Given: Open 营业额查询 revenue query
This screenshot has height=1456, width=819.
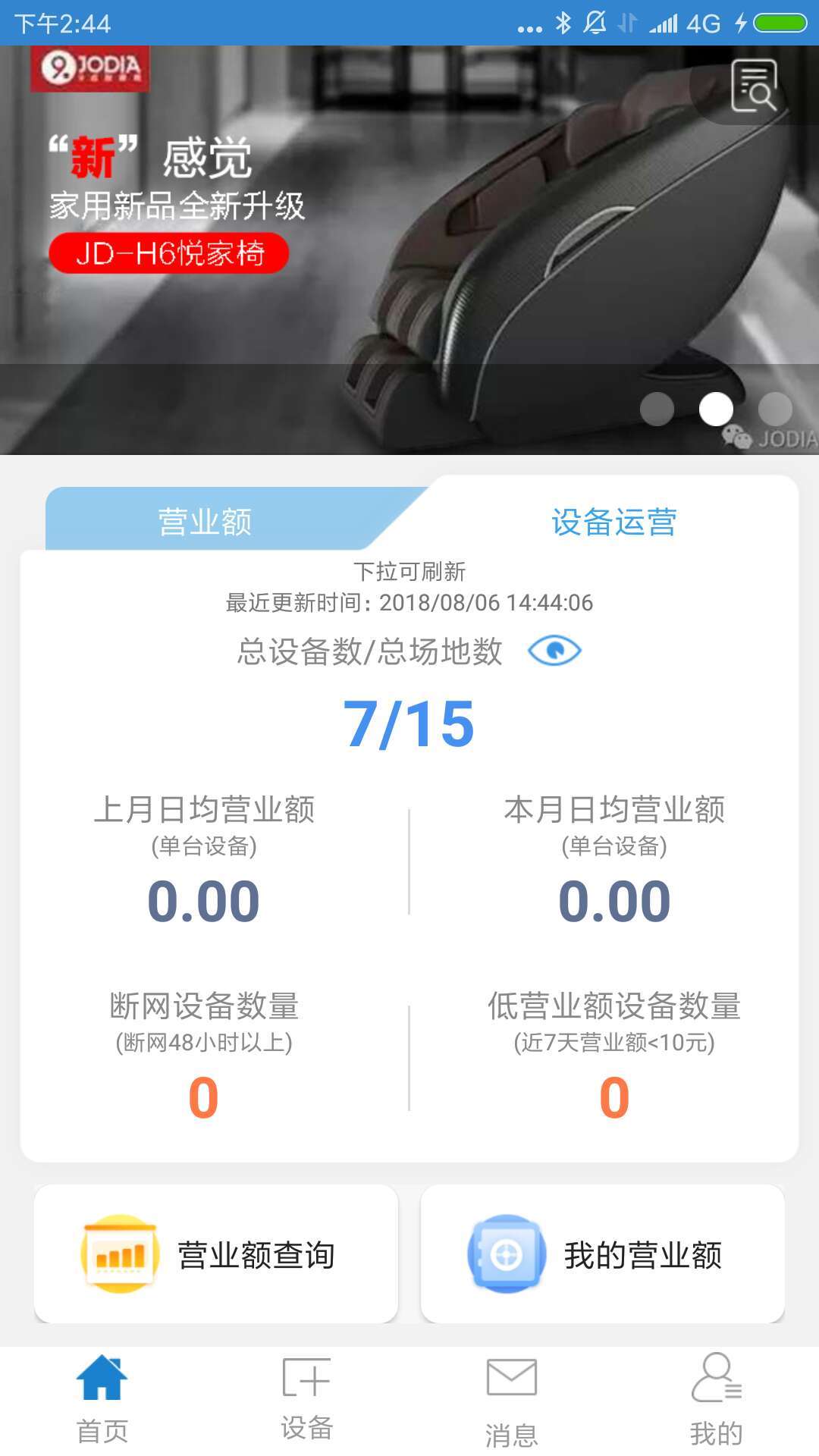Looking at the screenshot, I should click(x=216, y=1254).
